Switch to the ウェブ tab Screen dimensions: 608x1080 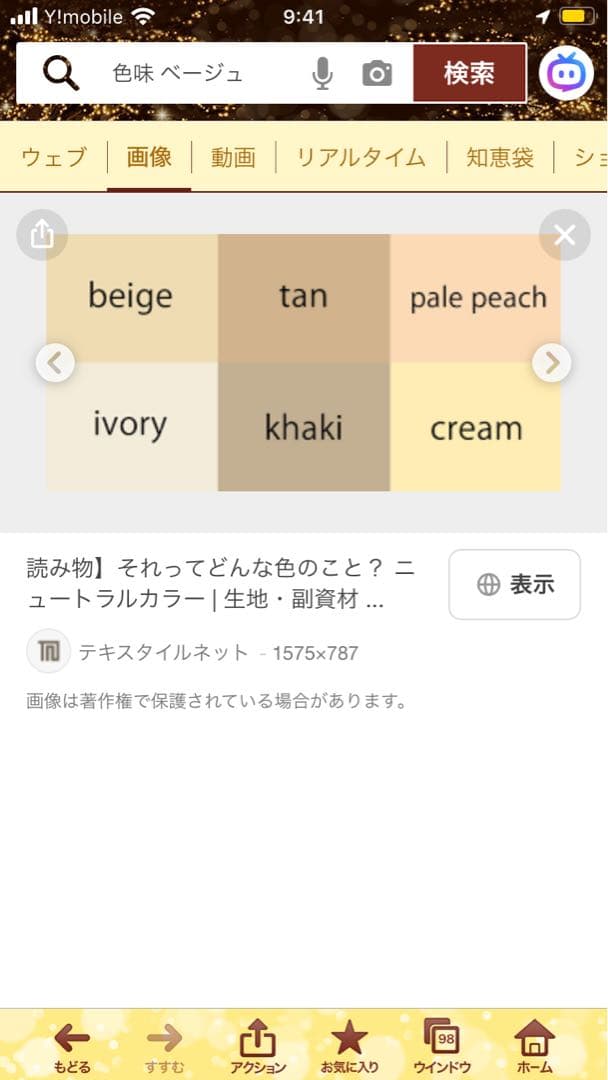point(54,157)
